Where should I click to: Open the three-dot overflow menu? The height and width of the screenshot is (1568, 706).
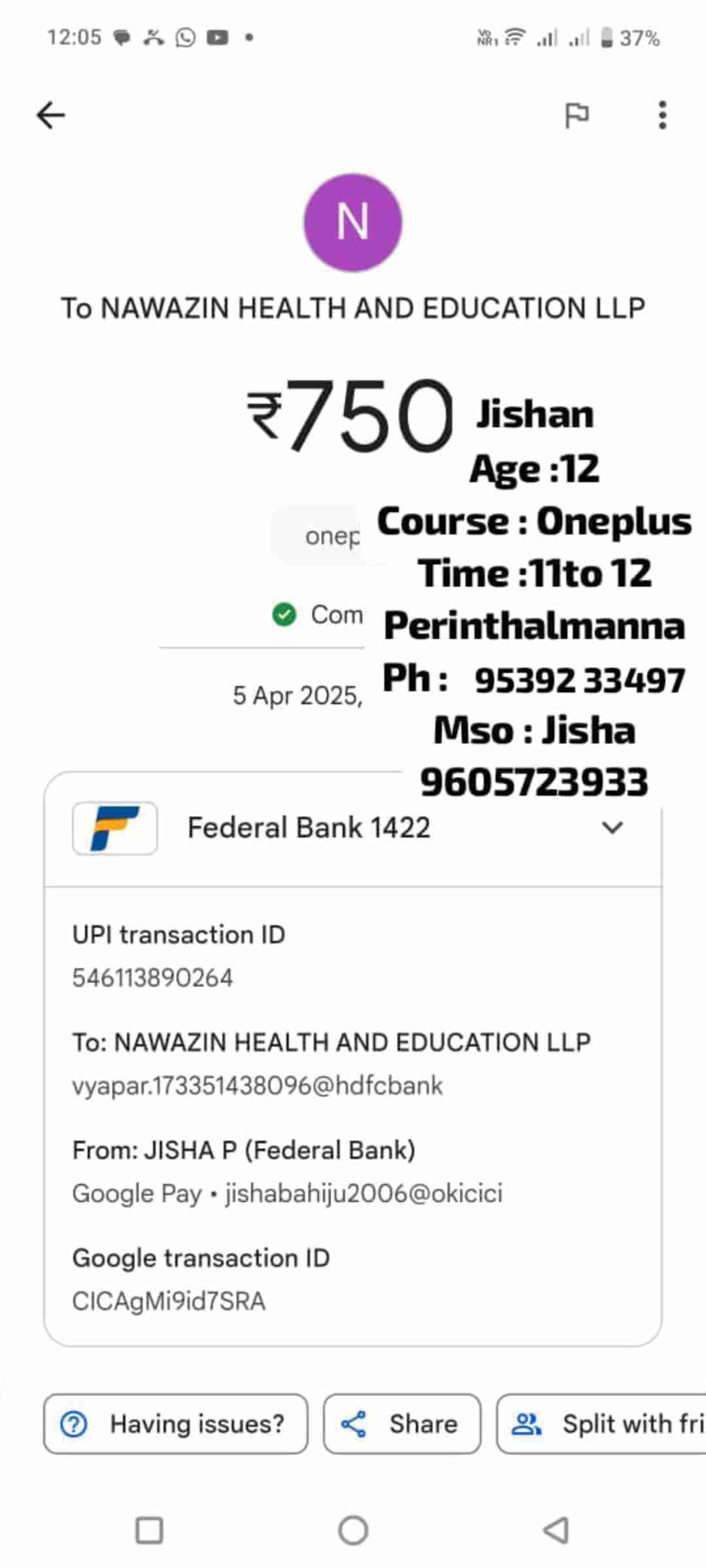[662, 116]
